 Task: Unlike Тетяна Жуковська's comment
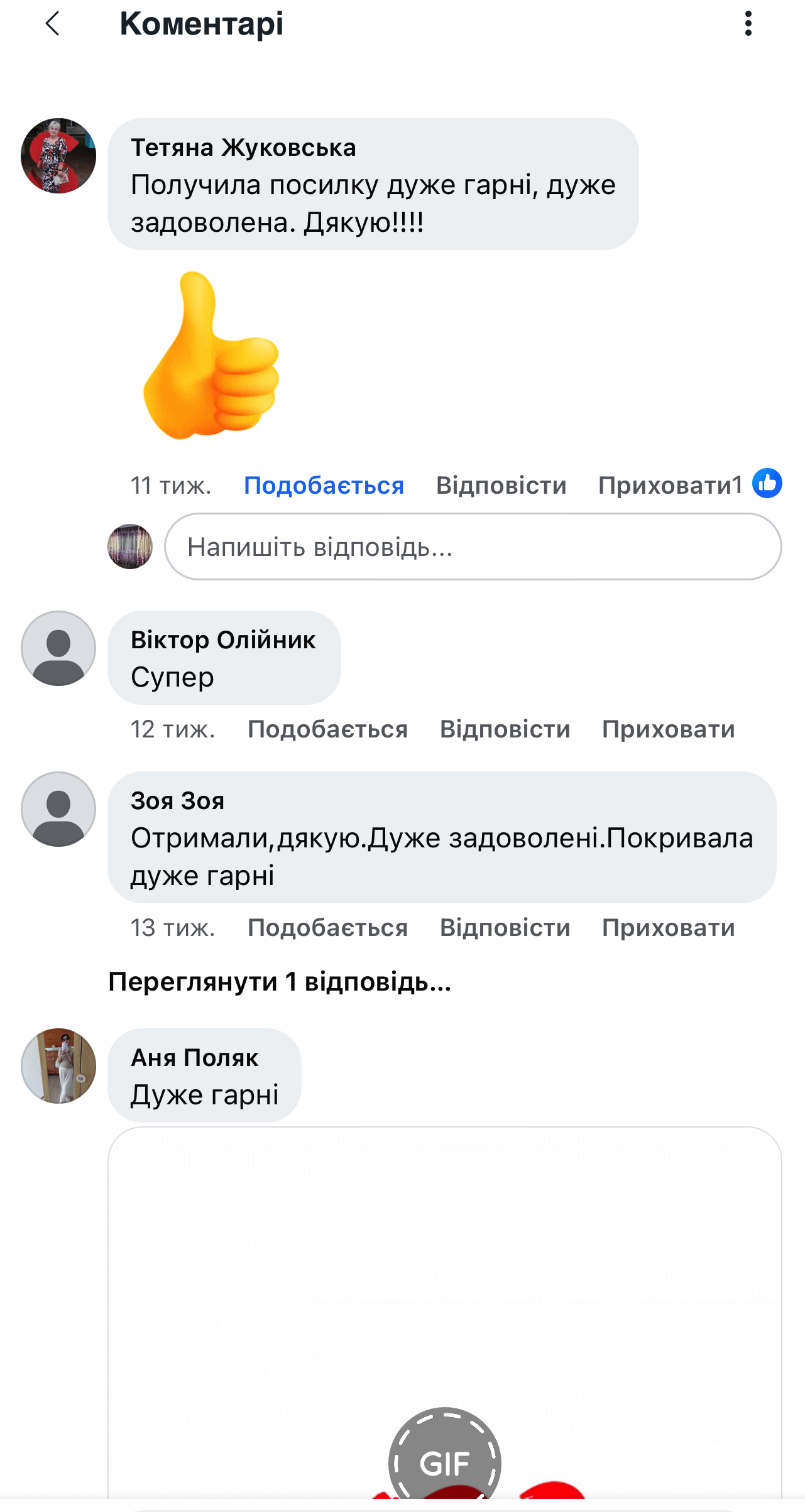tap(324, 486)
